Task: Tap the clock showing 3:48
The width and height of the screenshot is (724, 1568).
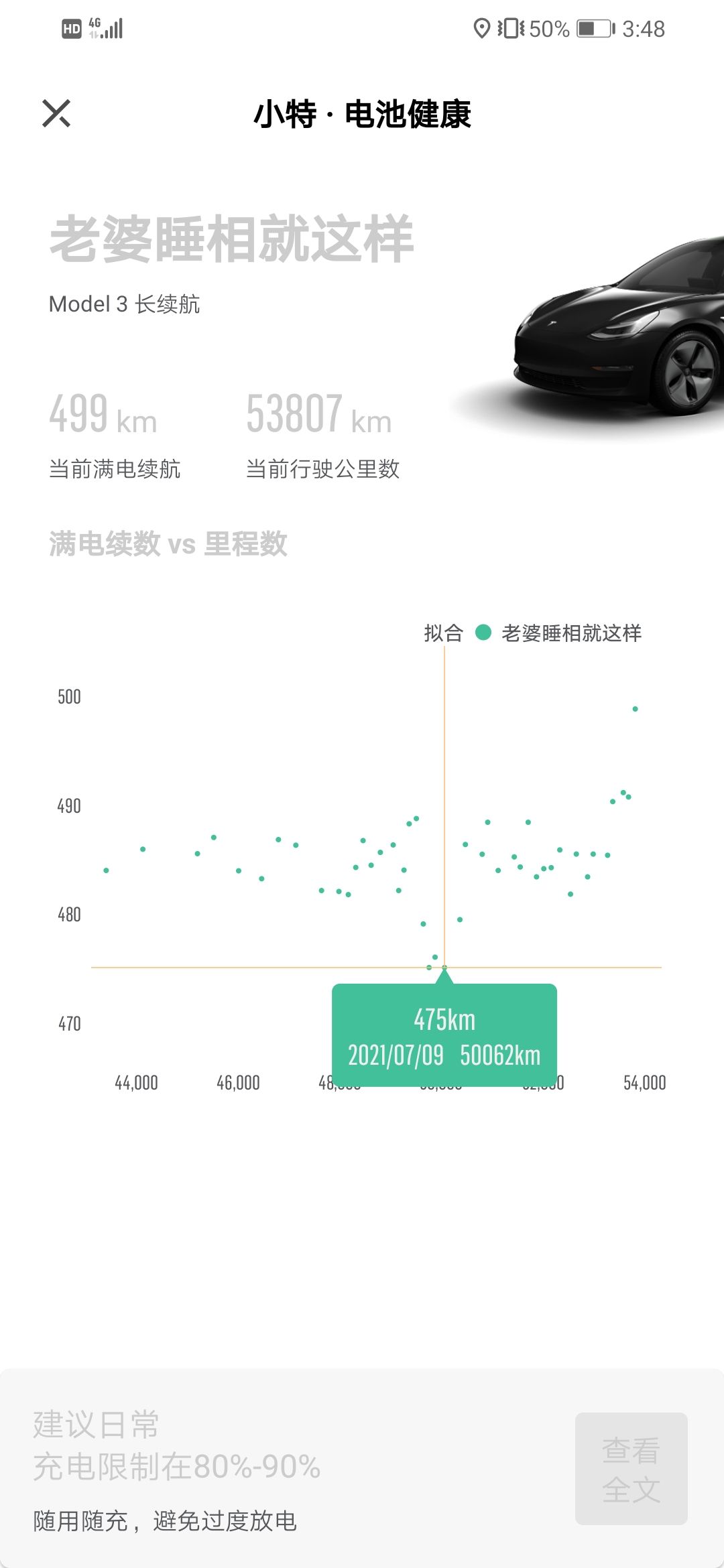Action: coord(644,28)
